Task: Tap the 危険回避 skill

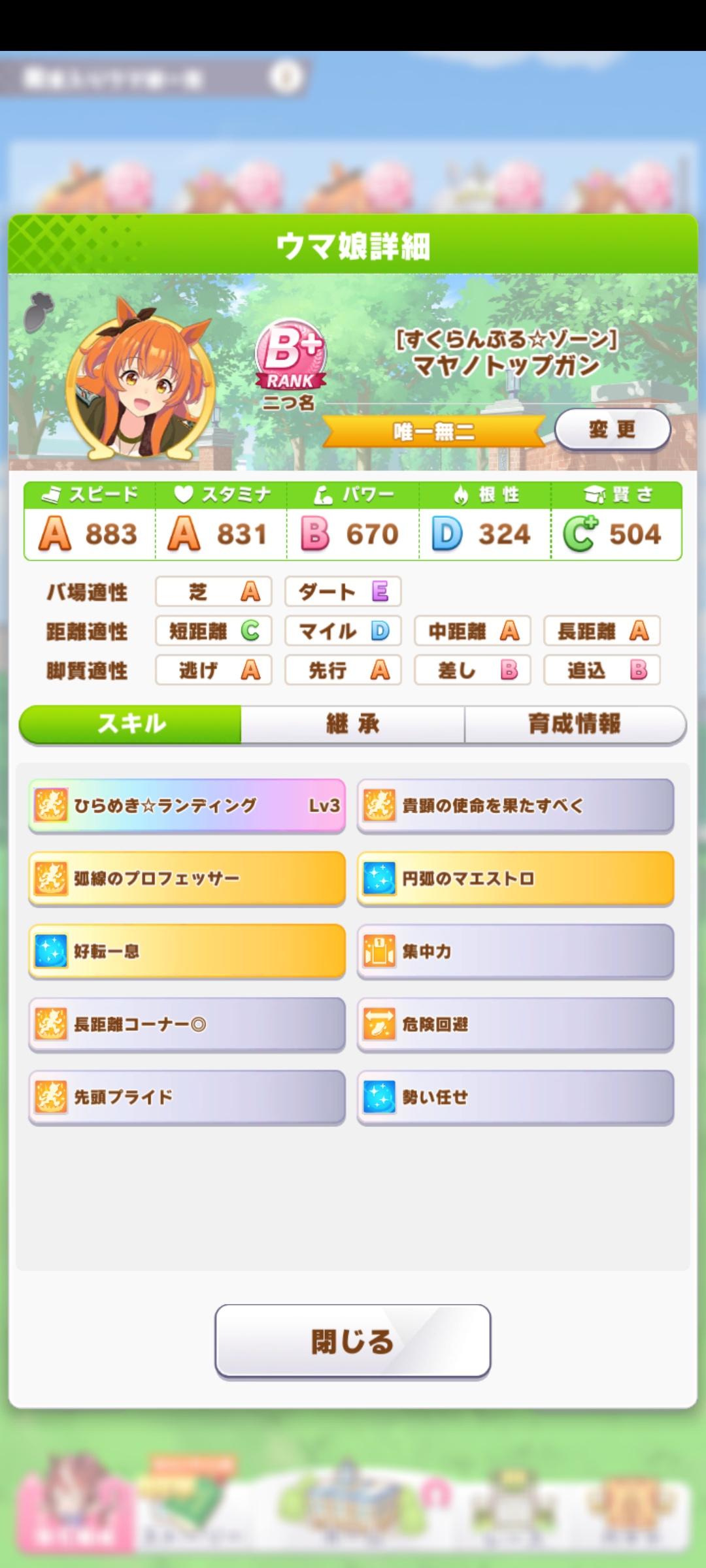Action: [x=515, y=1024]
